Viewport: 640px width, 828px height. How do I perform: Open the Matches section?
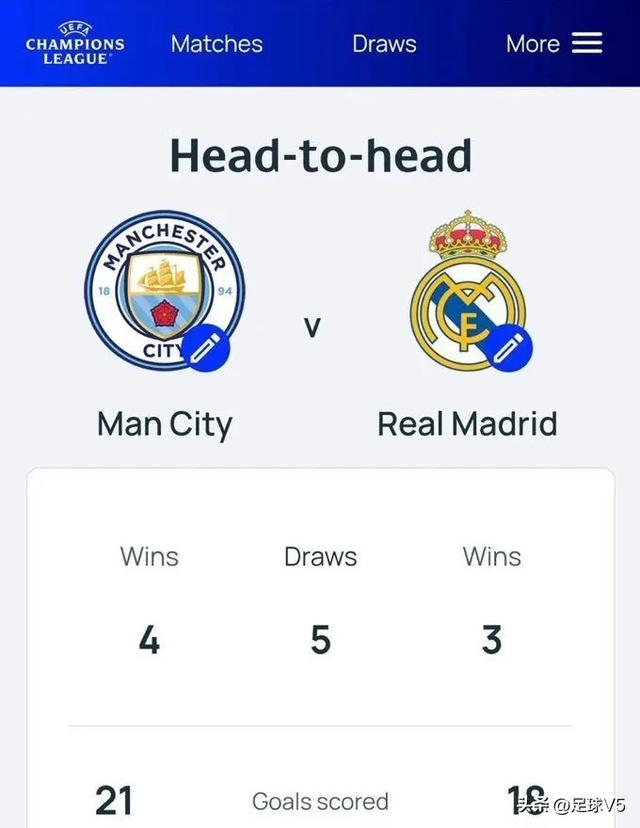point(217,44)
